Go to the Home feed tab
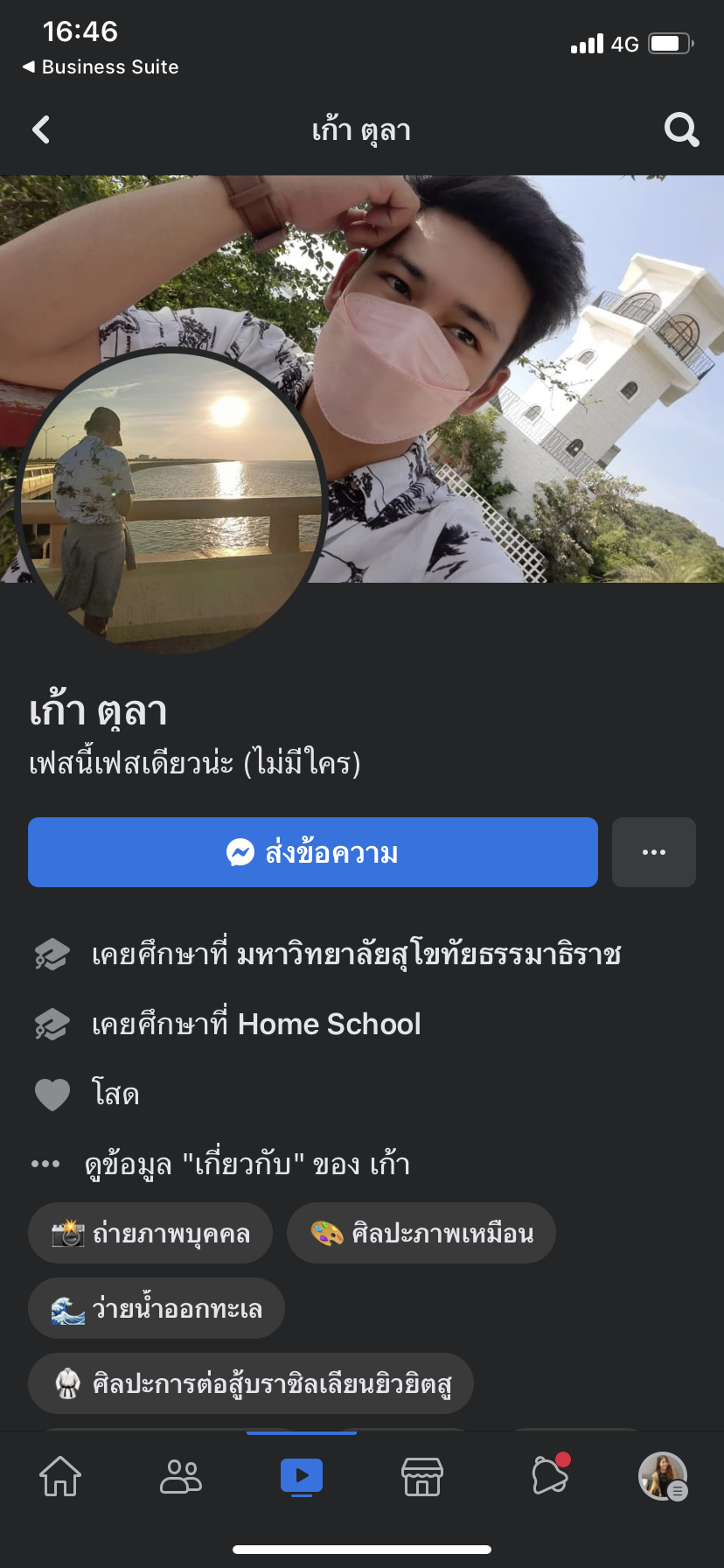Screen dimensions: 724x1568 tap(60, 1476)
